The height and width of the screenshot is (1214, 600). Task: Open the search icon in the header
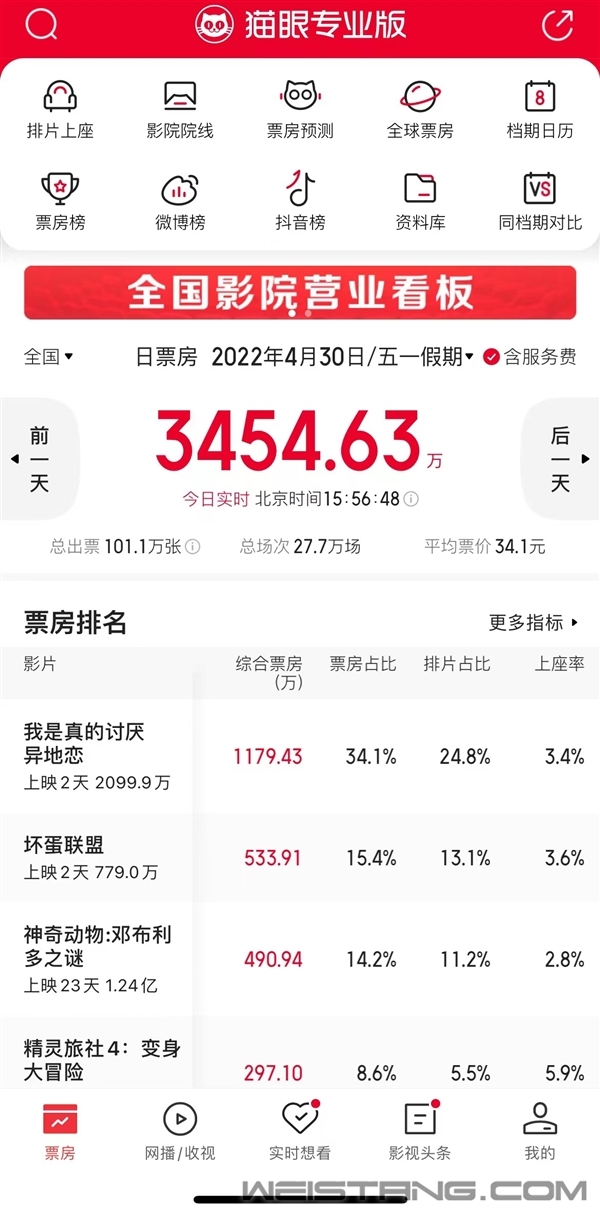(x=41, y=25)
